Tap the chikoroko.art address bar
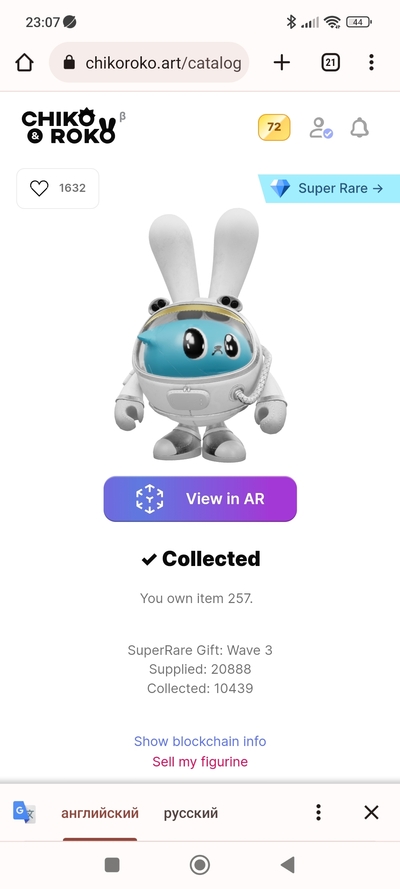The height and width of the screenshot is (889, 400). pos(149,62)
